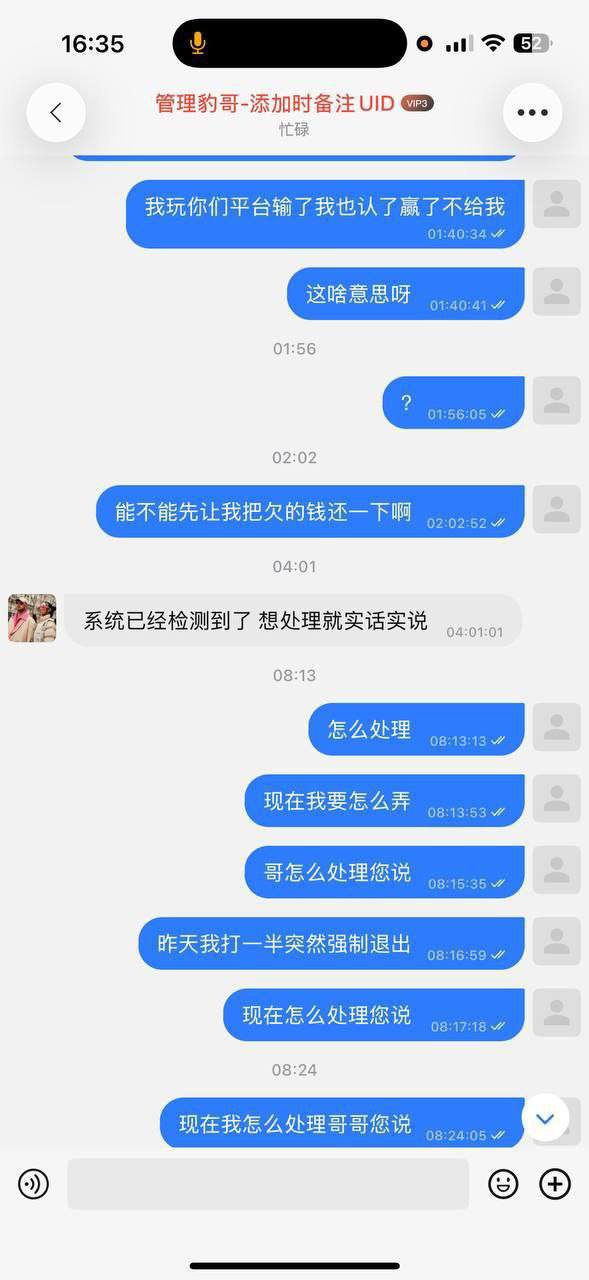Jump to latest messages with down arrow

(x=545, y=1118)
